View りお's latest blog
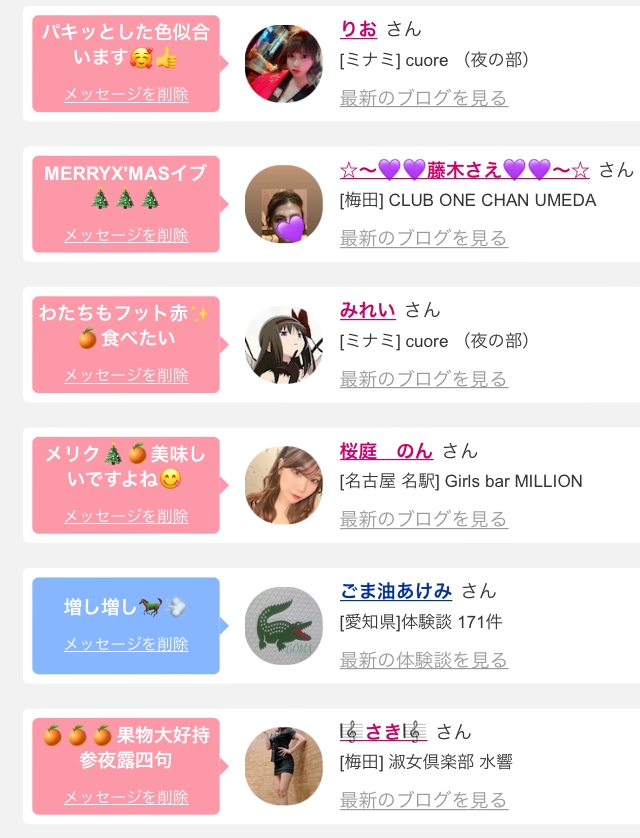640x838 pixels. click(424, 98)
